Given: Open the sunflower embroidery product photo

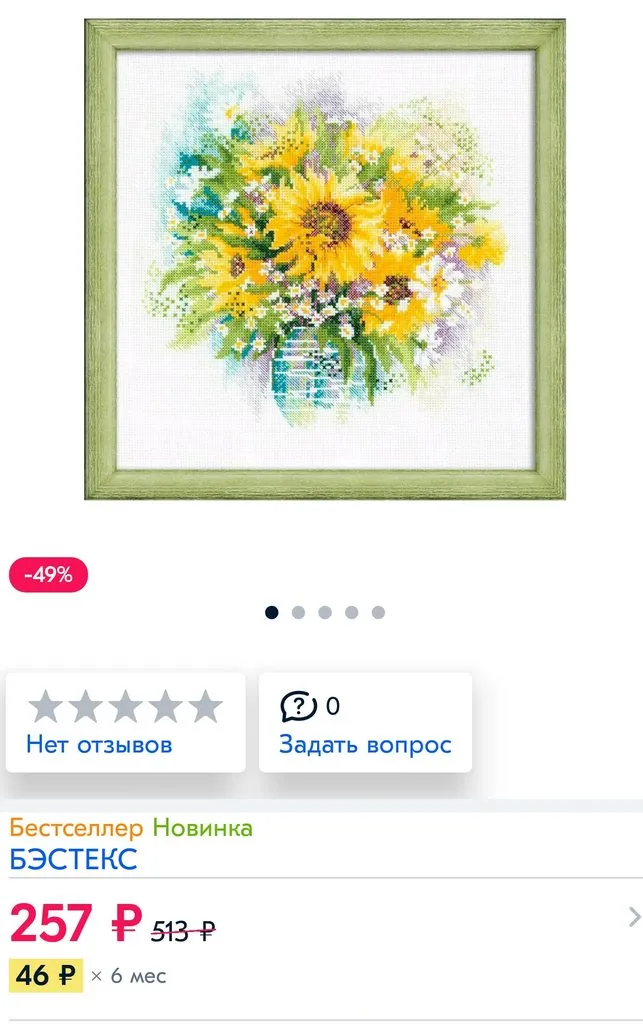Looking at the screenshot, I should (324, 259).
